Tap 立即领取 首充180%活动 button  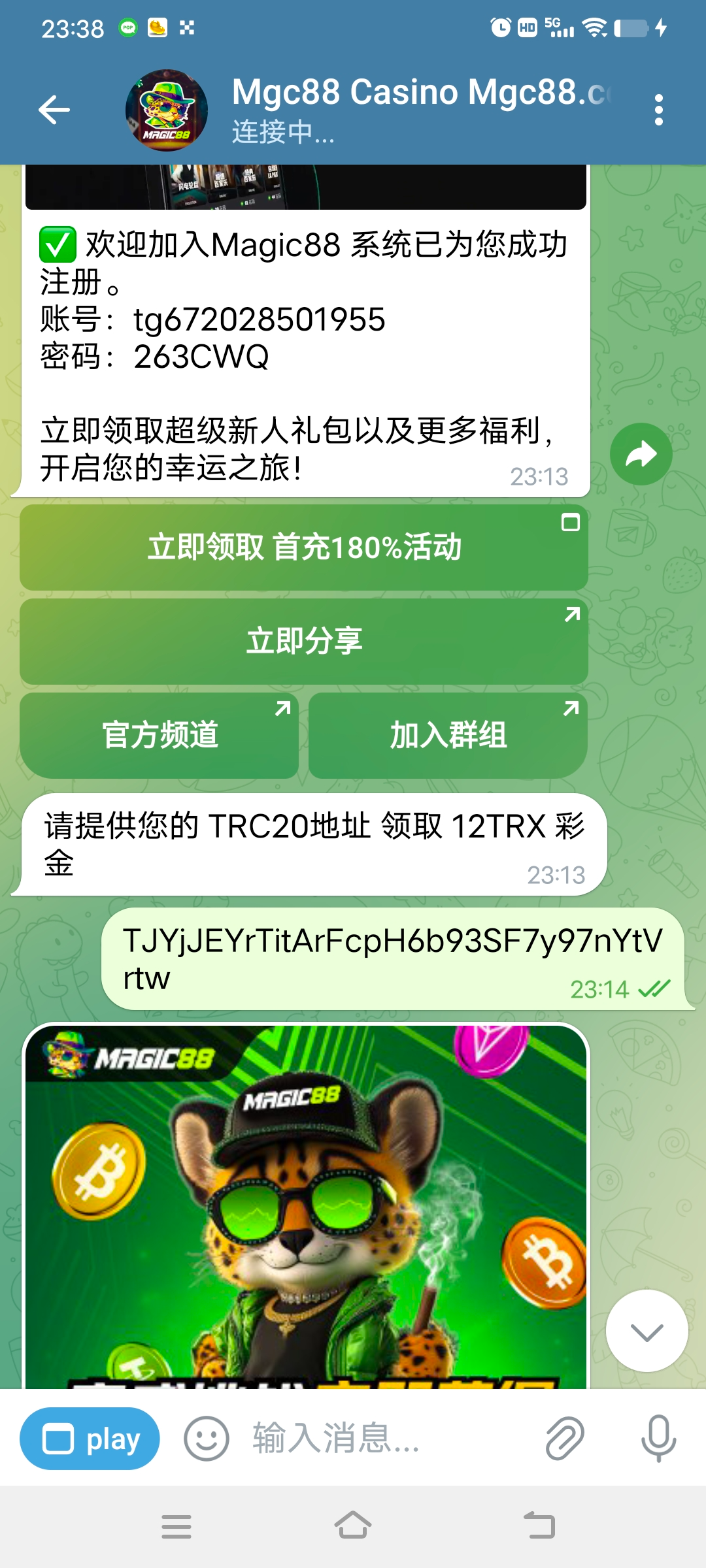304,547
